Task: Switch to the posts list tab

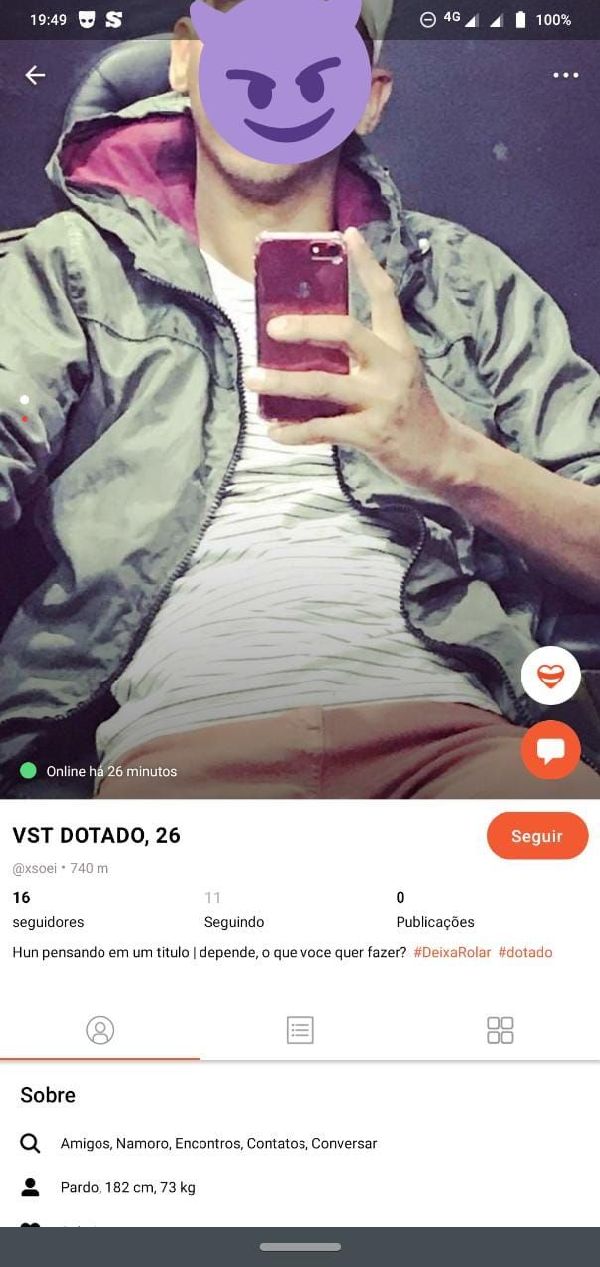Action: [x=300, y=1030]
